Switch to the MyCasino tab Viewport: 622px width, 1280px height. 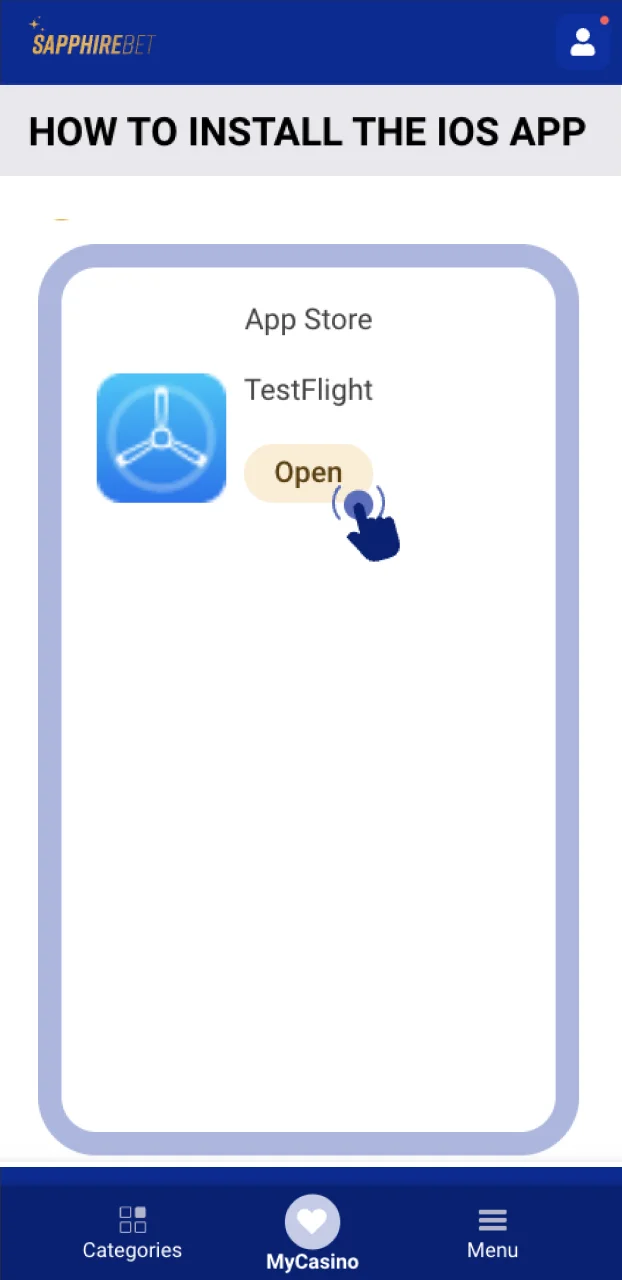(312, 1234)
